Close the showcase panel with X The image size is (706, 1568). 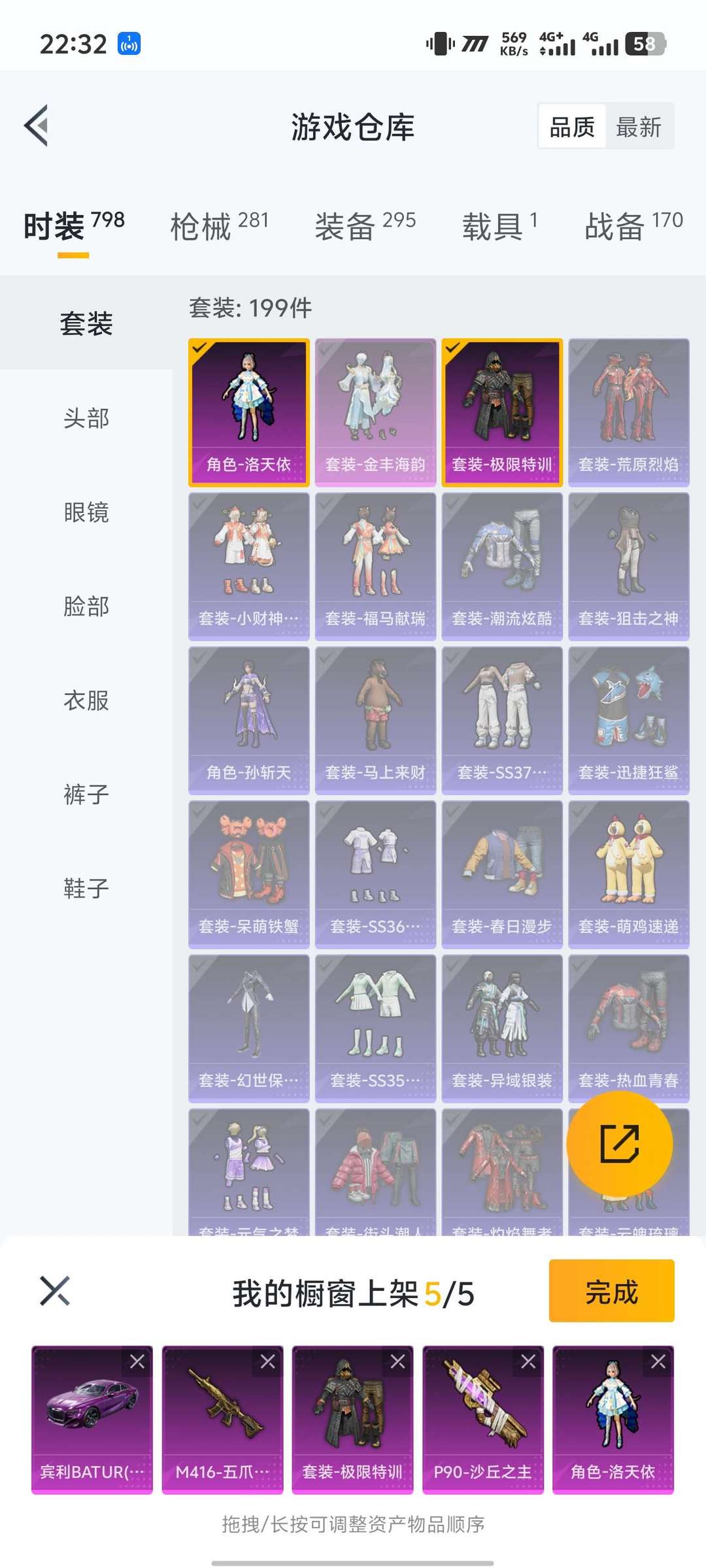point(55,1291)
